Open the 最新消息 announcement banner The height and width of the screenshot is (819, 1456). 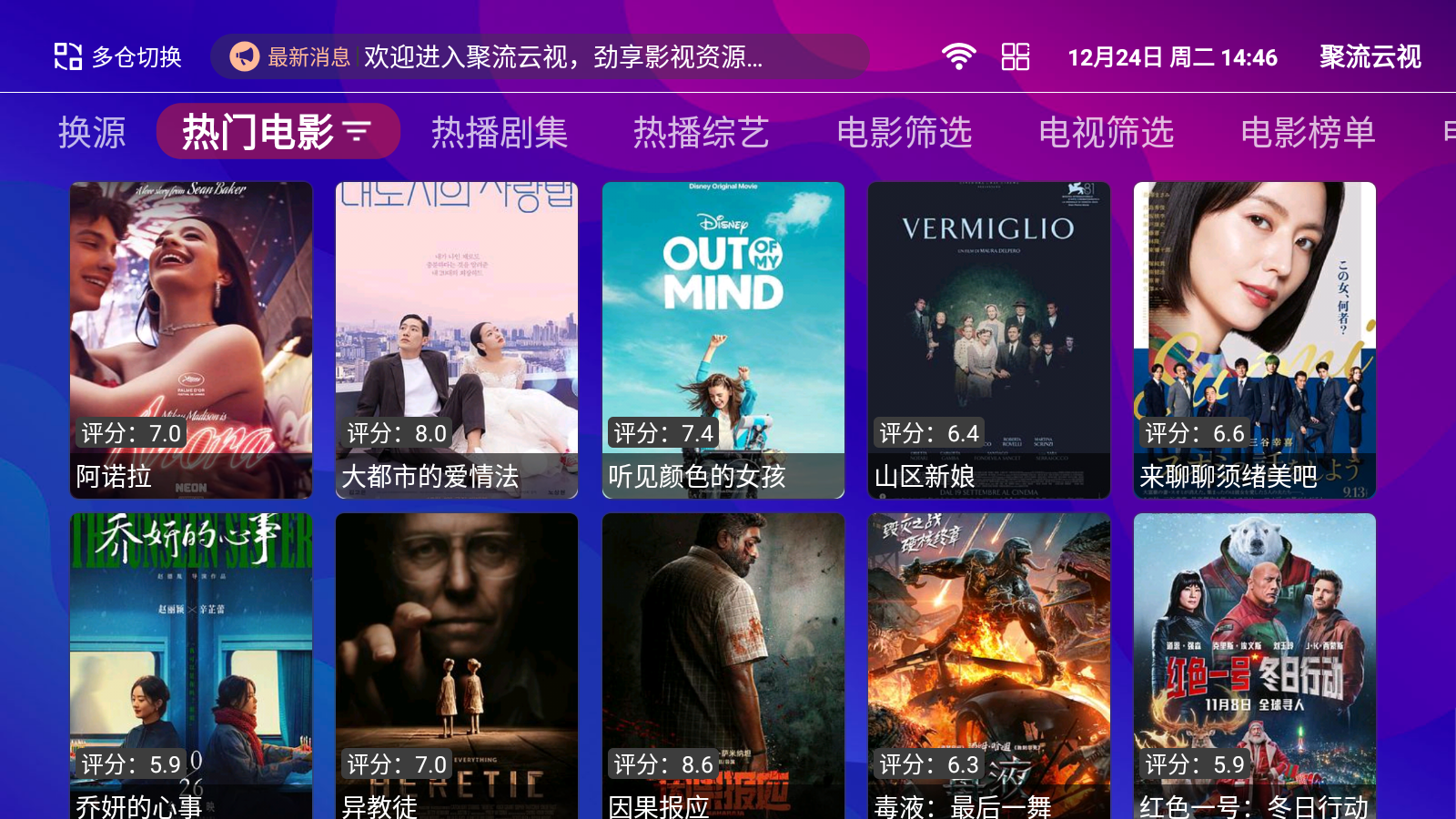pos(539,57)
